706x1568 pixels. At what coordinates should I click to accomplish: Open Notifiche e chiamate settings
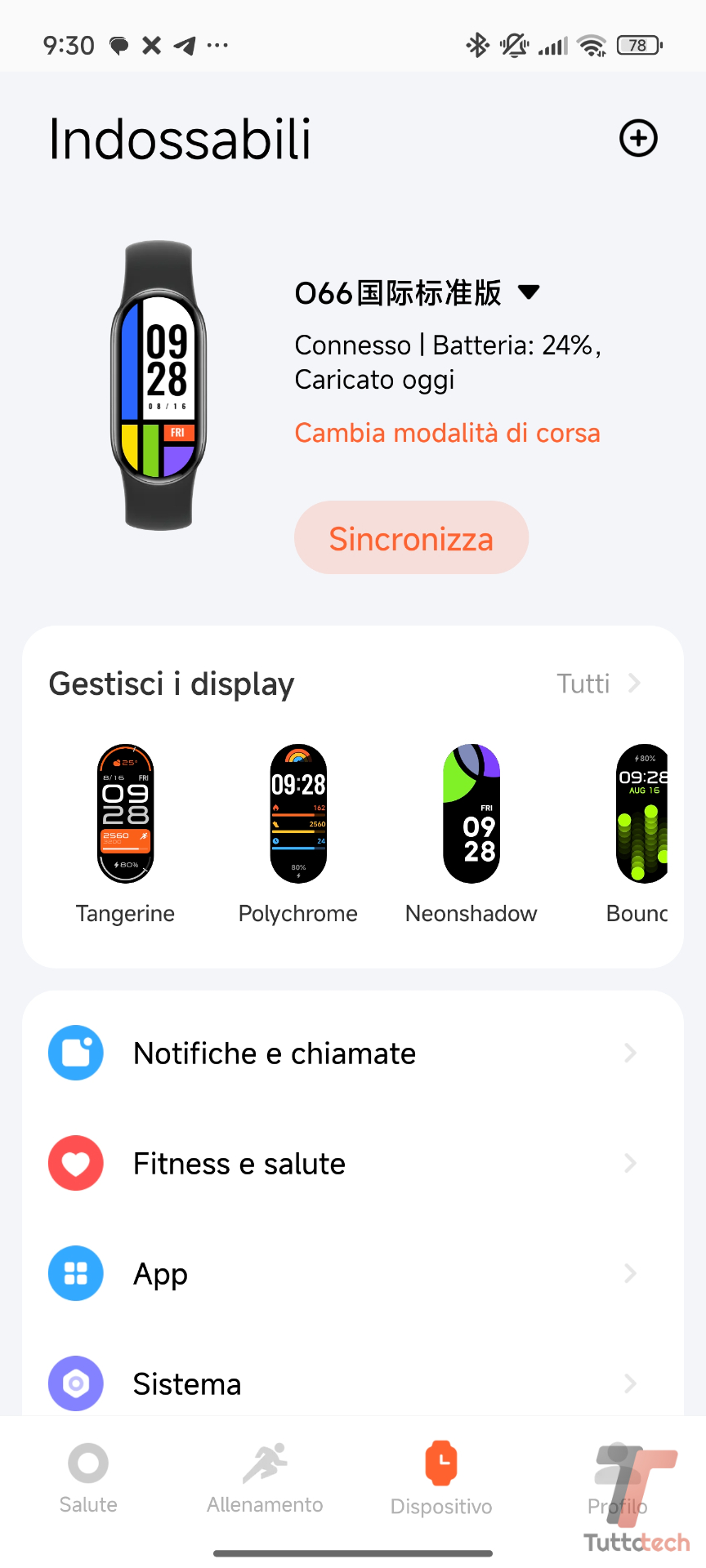click(x=353, y=1053)
